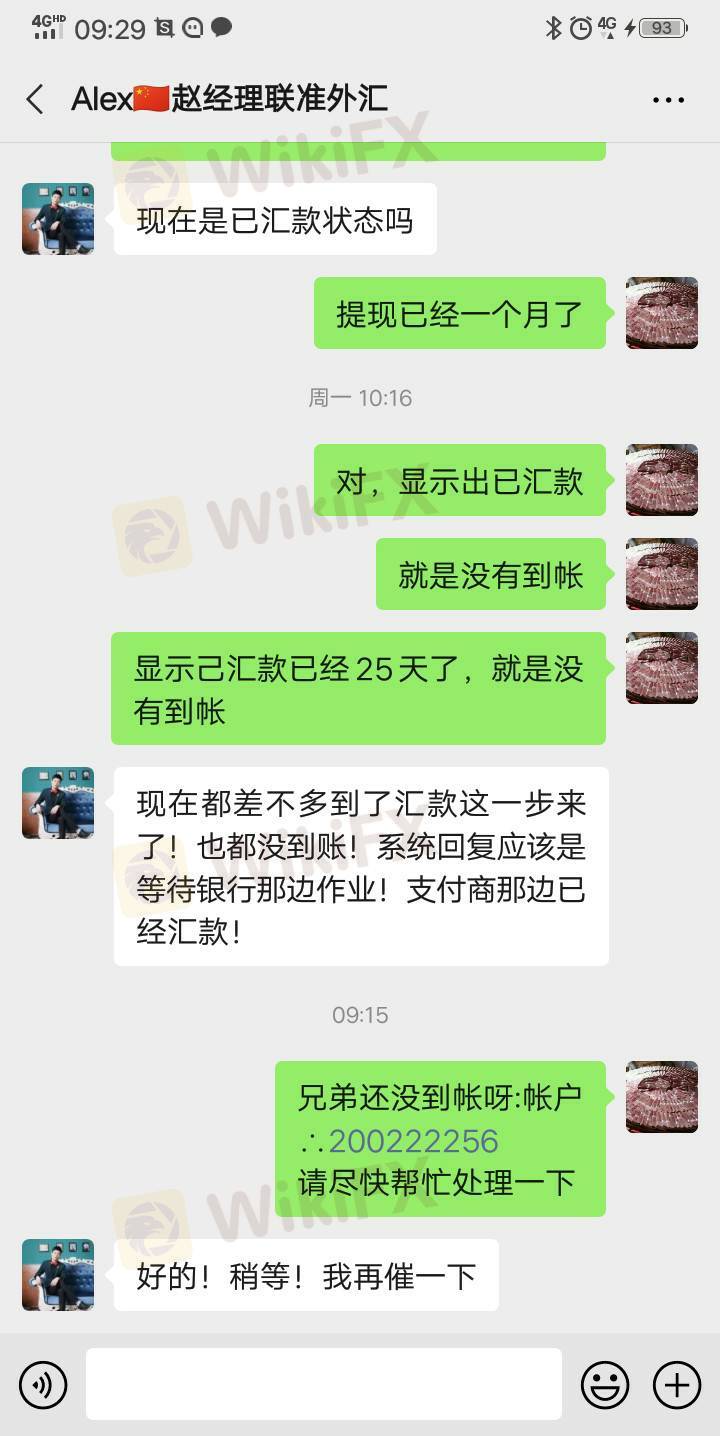Open the chat's three-dot menu
Viewport: 720px width, 1436px height.
[668, 100]
